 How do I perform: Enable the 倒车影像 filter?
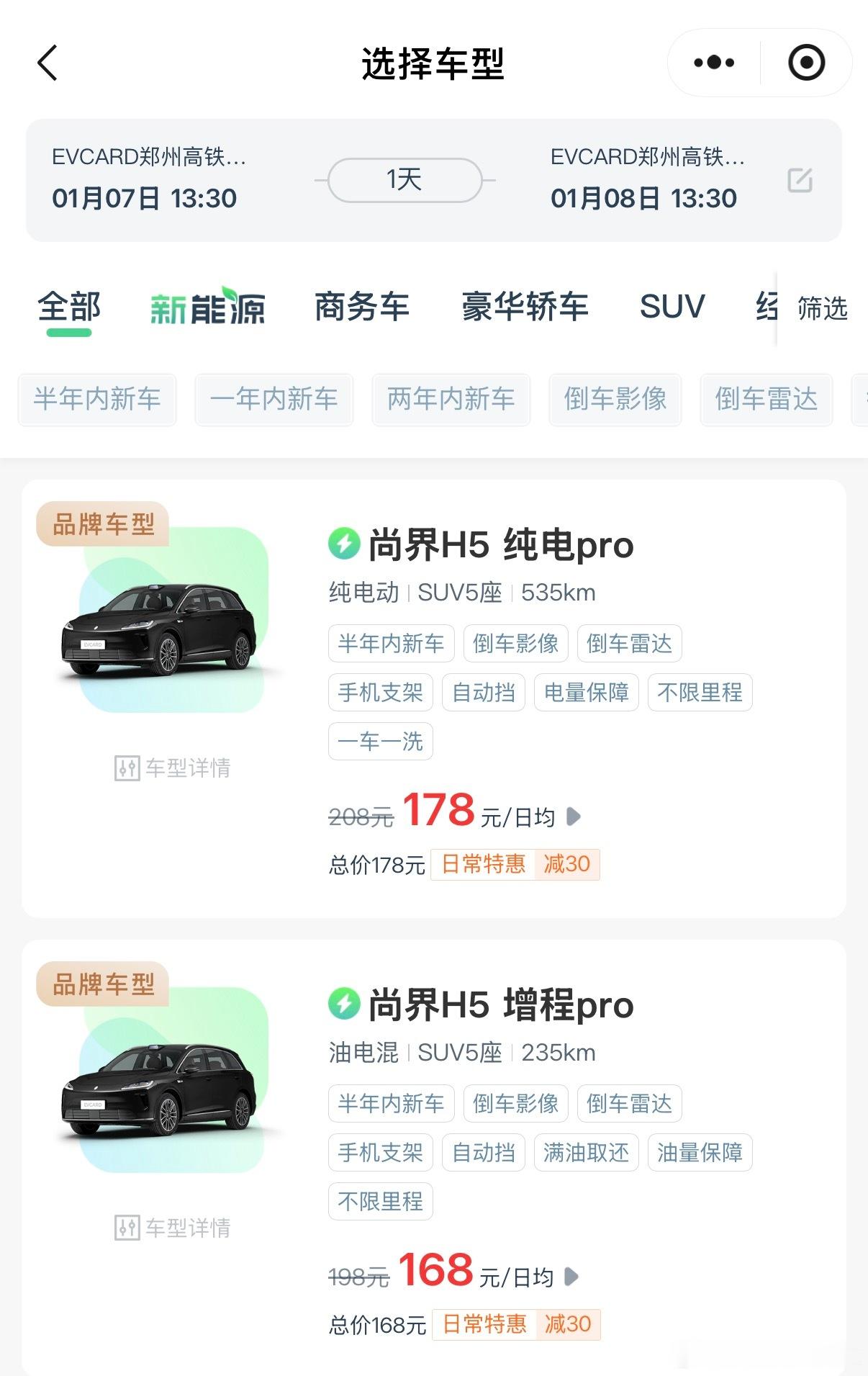pyautogui.click(x=615, y=400)
